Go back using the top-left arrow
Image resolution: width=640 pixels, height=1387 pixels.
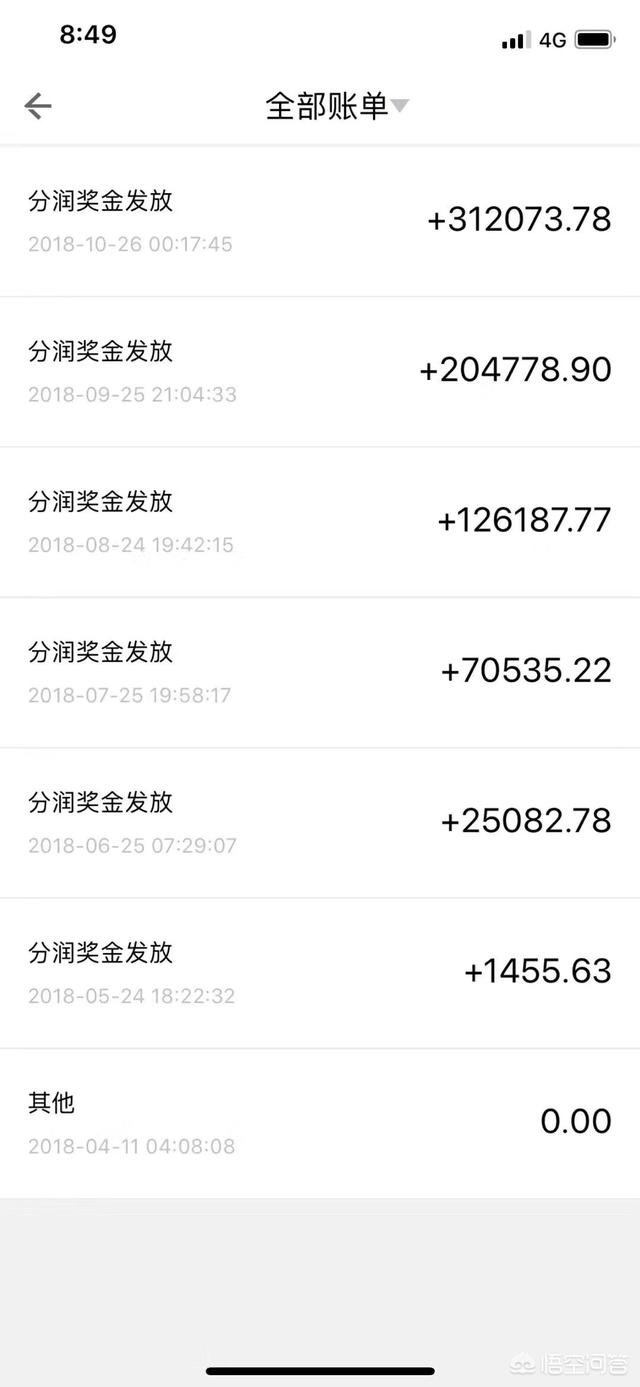tap(38, 106)
